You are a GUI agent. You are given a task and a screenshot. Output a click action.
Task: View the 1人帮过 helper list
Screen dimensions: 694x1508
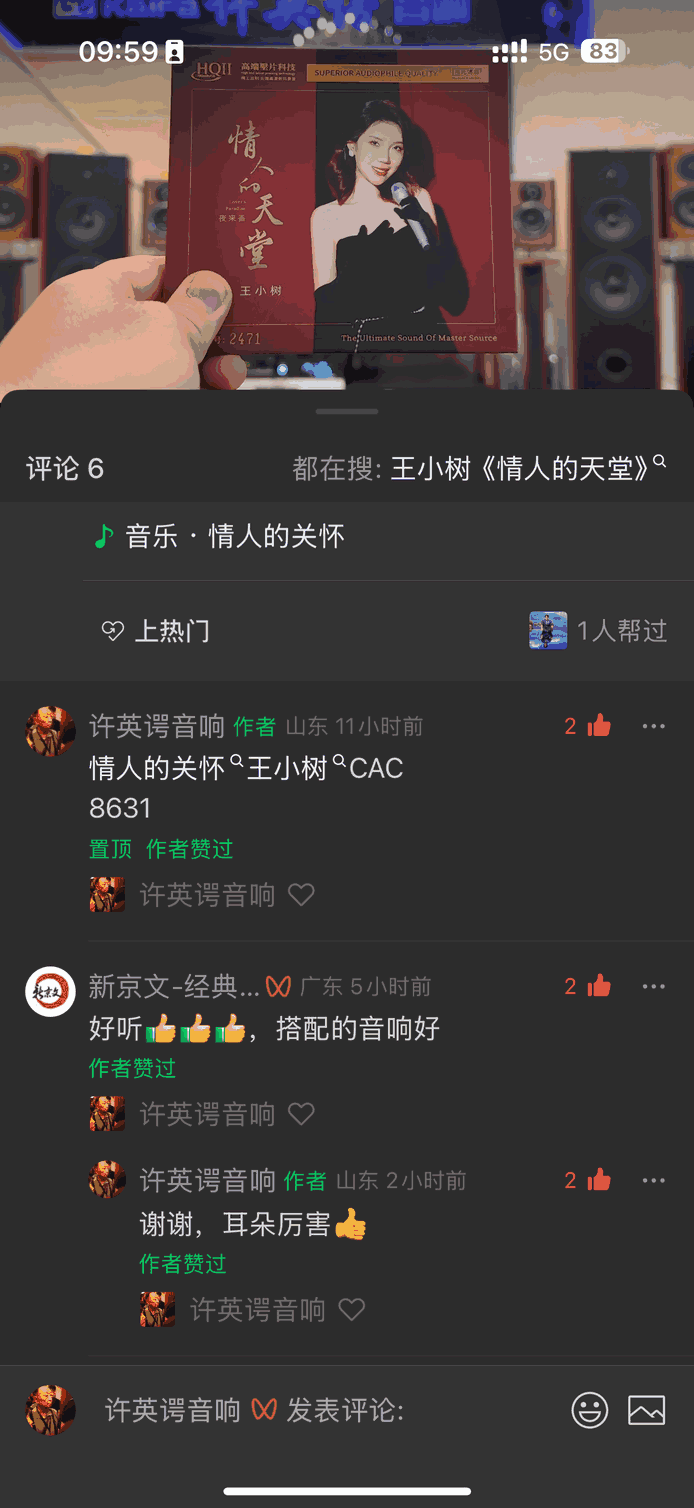point(598,631)
